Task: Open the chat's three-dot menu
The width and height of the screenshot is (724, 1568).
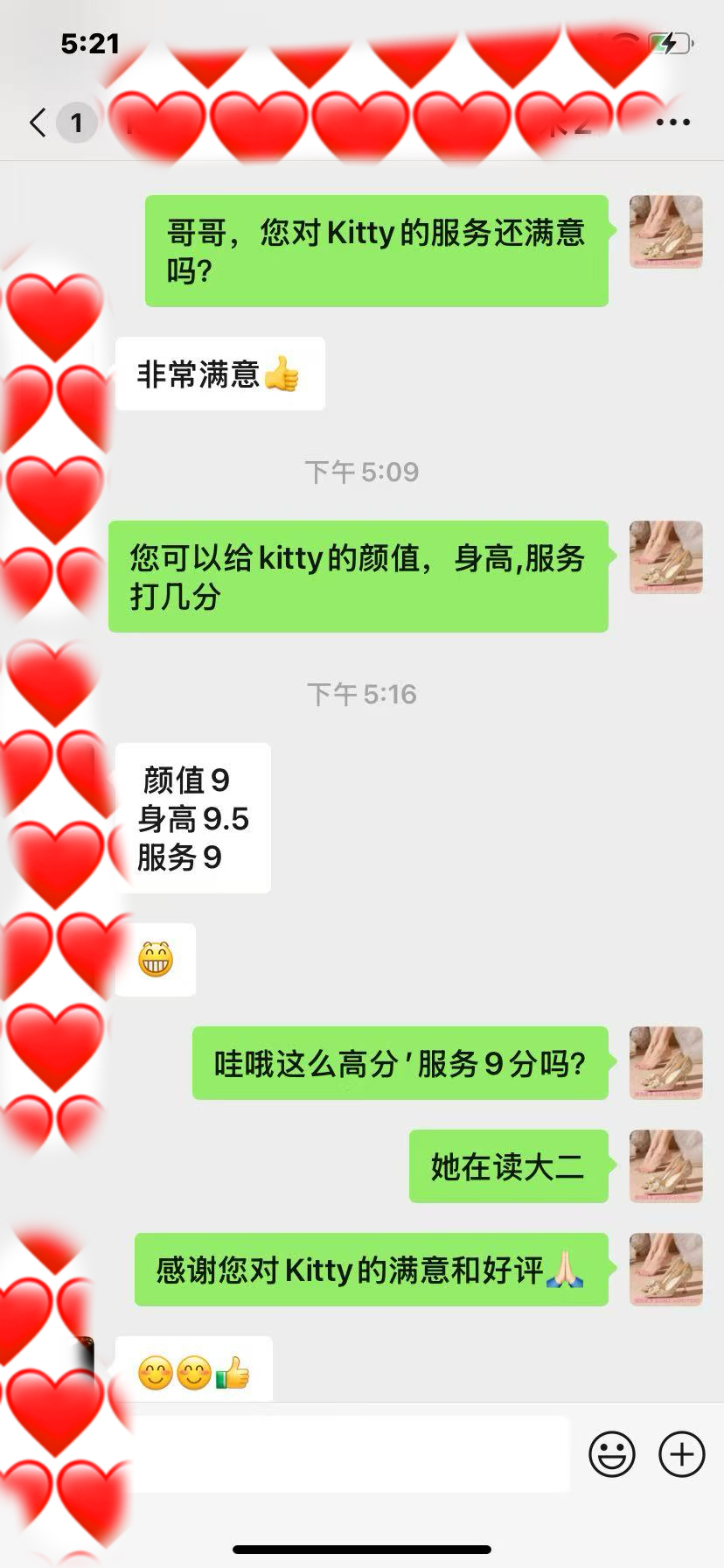Action: click(672, 122)
